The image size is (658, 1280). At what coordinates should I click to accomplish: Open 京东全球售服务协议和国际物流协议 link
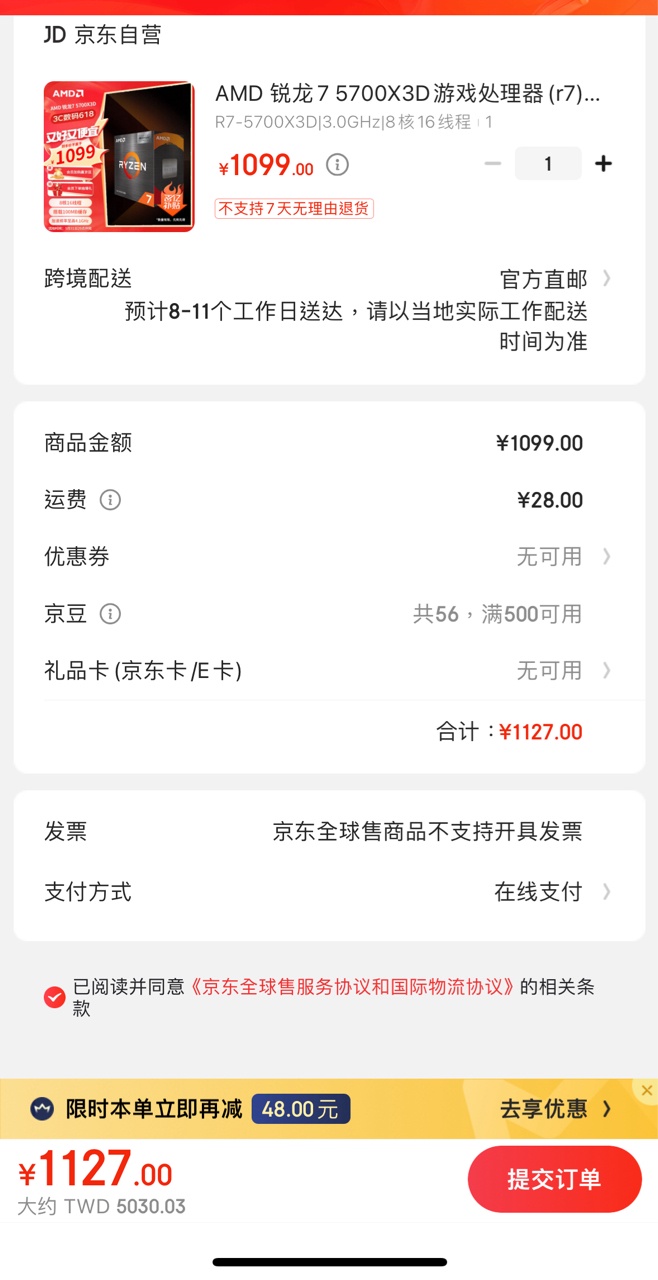[354, 987]
